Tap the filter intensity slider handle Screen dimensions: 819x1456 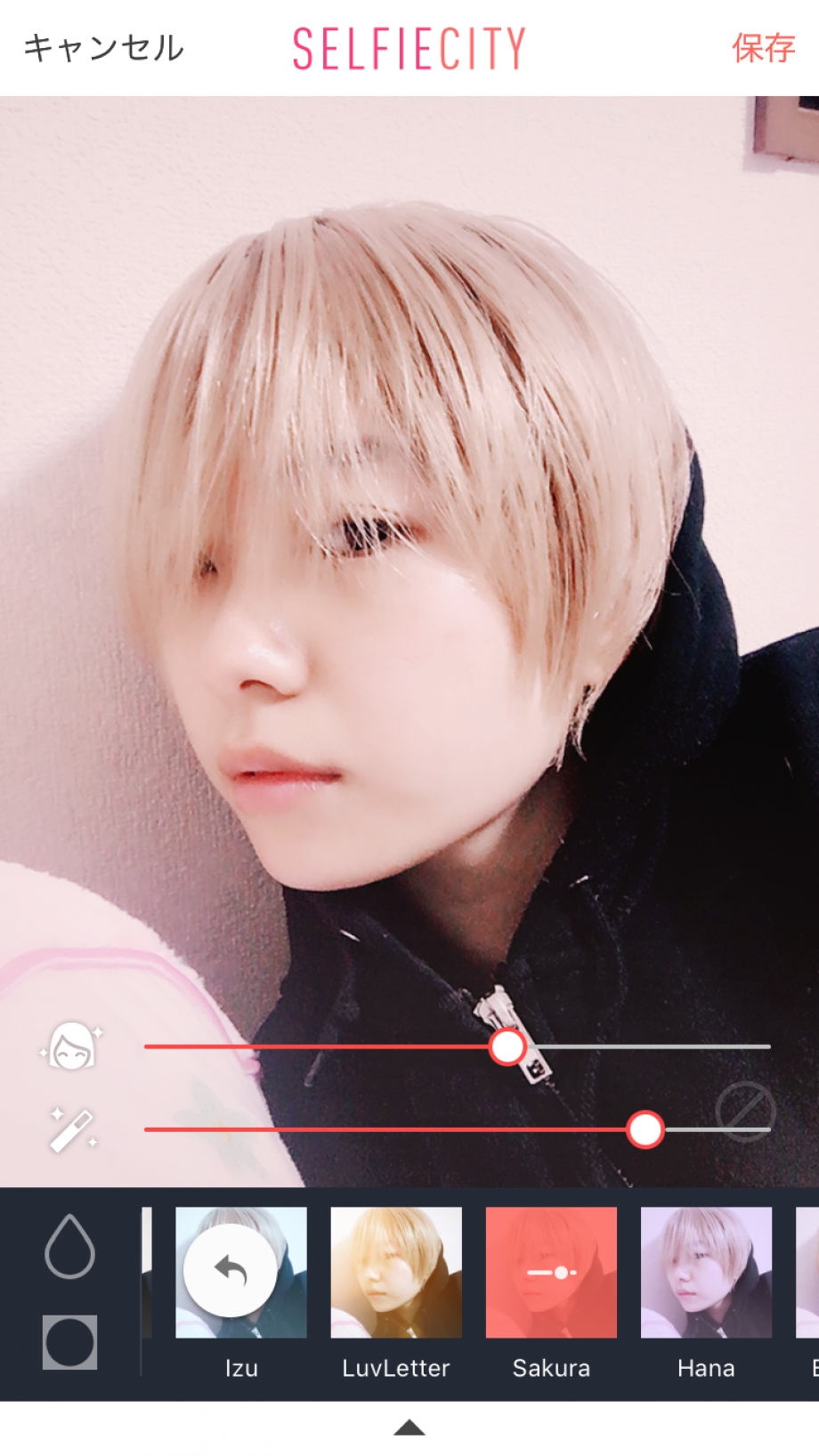click(645, 1129)
